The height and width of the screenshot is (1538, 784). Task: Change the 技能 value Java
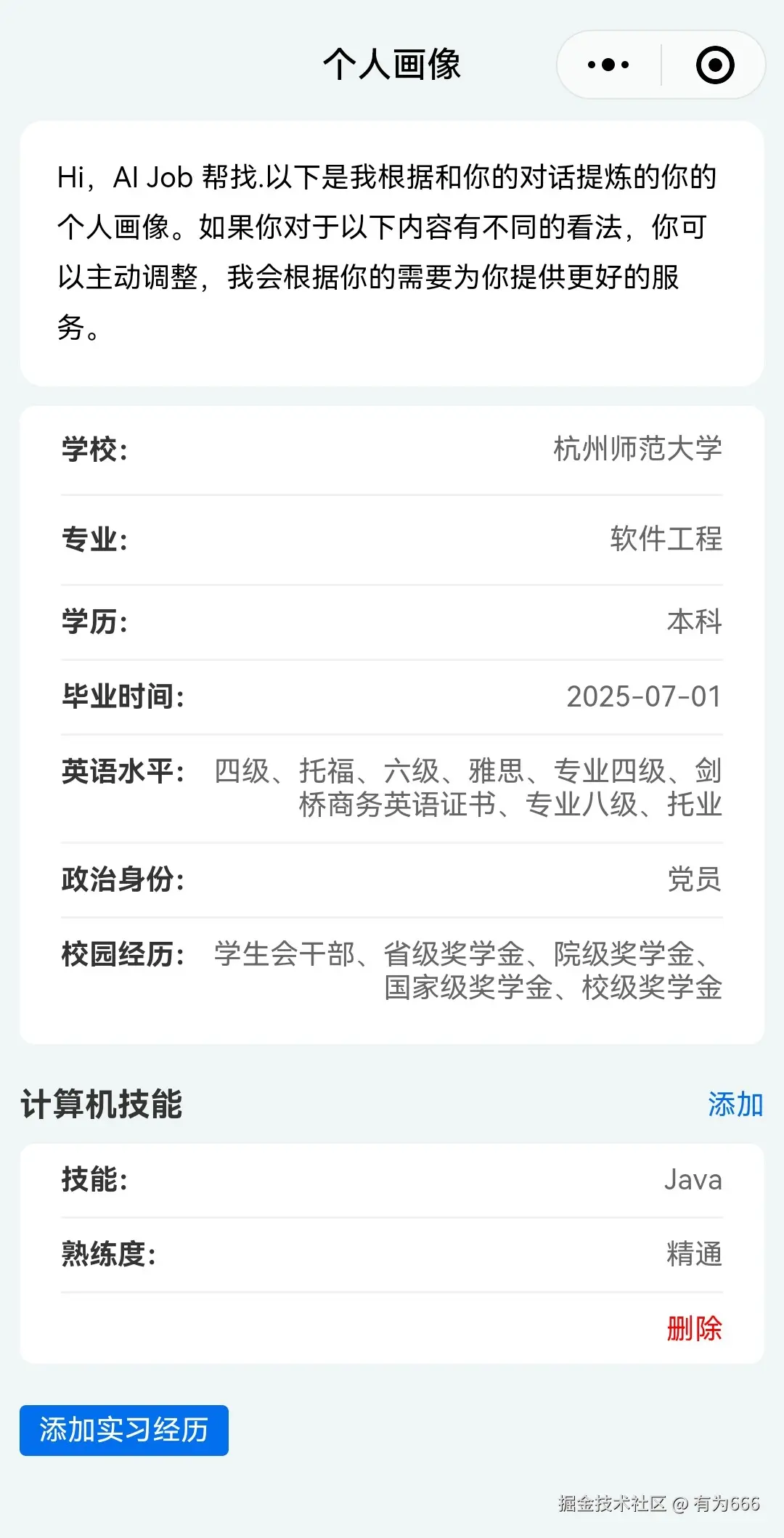693,1180
